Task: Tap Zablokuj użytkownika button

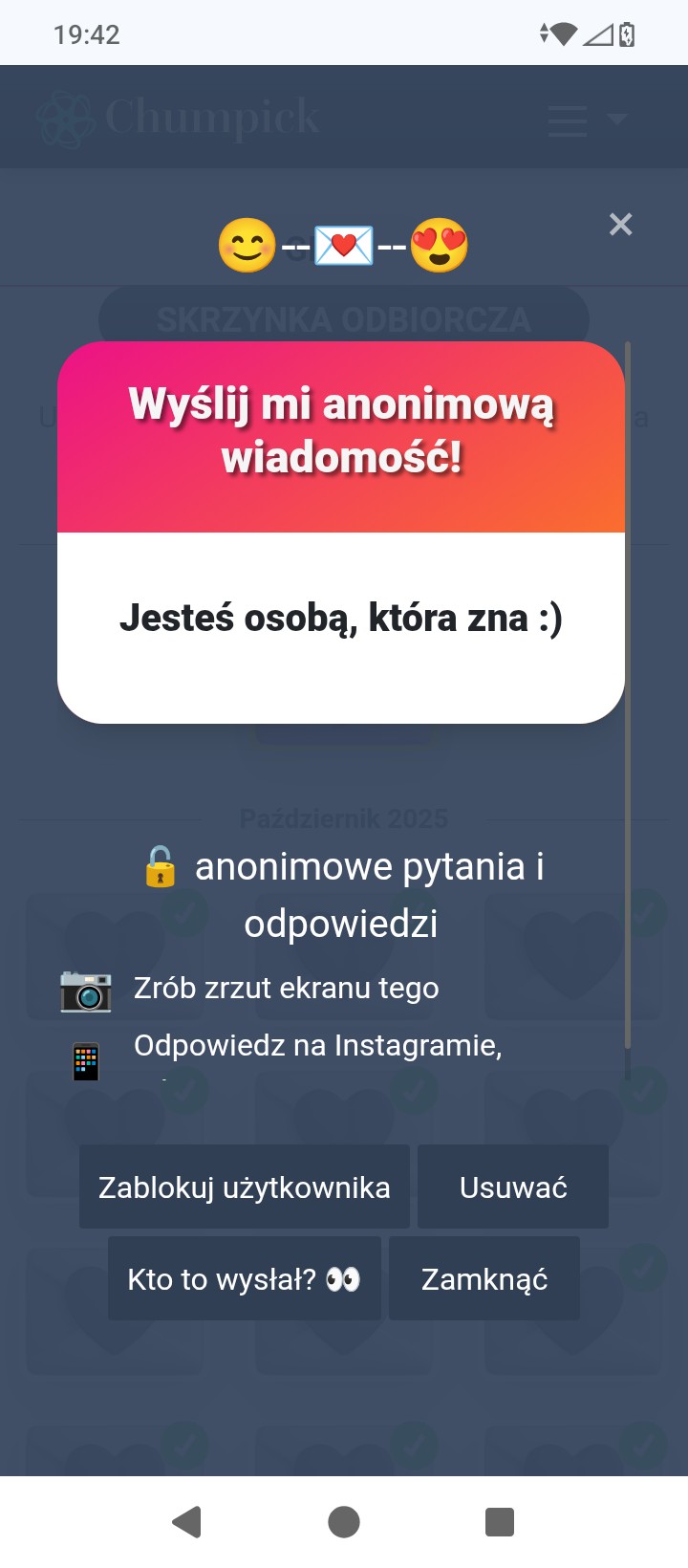Action: [x=245, y=1187]
